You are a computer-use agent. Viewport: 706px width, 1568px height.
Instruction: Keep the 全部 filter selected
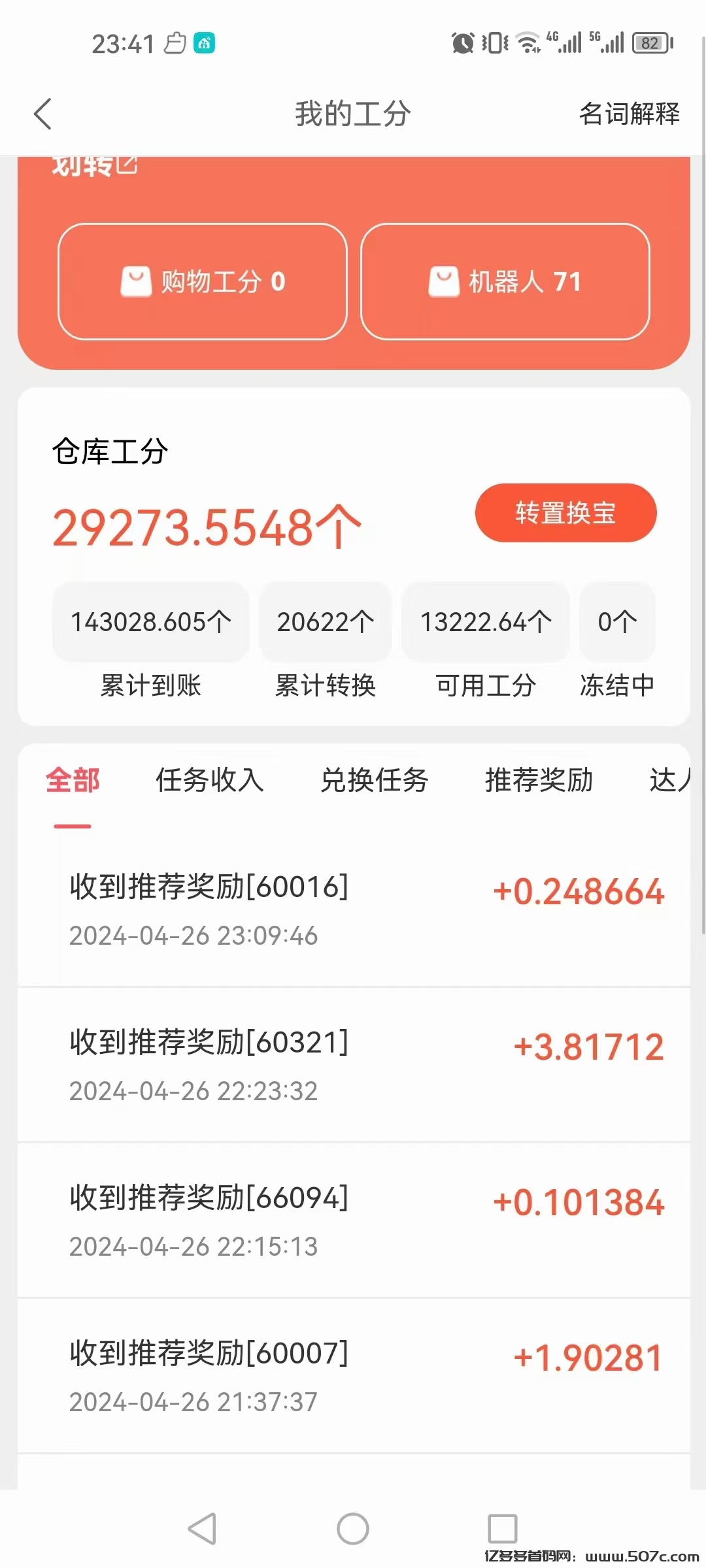(x=72, y=780)
